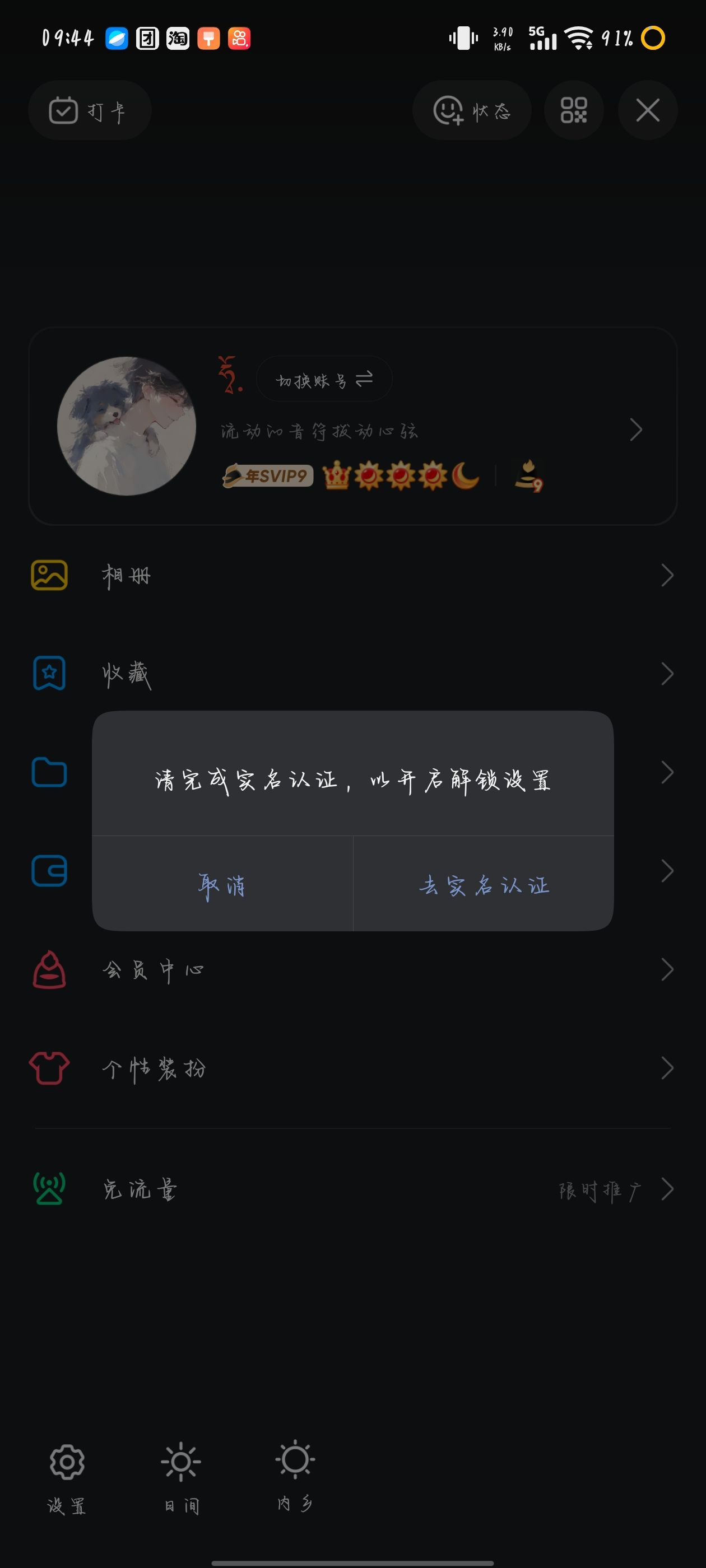706x1568 pixels.
Task: Open the 切换账号 account switcher
Action: pos(323,378)
